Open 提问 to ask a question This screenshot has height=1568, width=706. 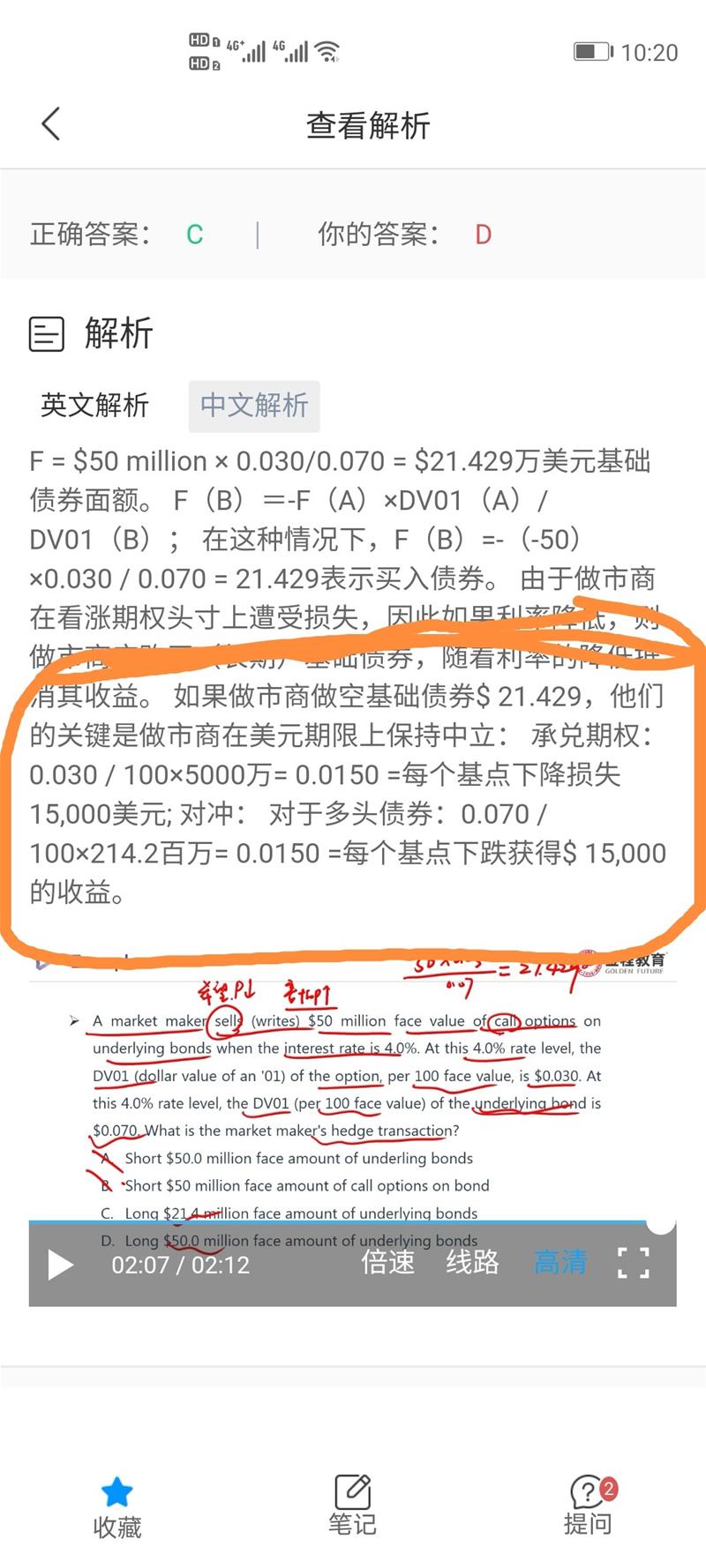[588, 1505]
